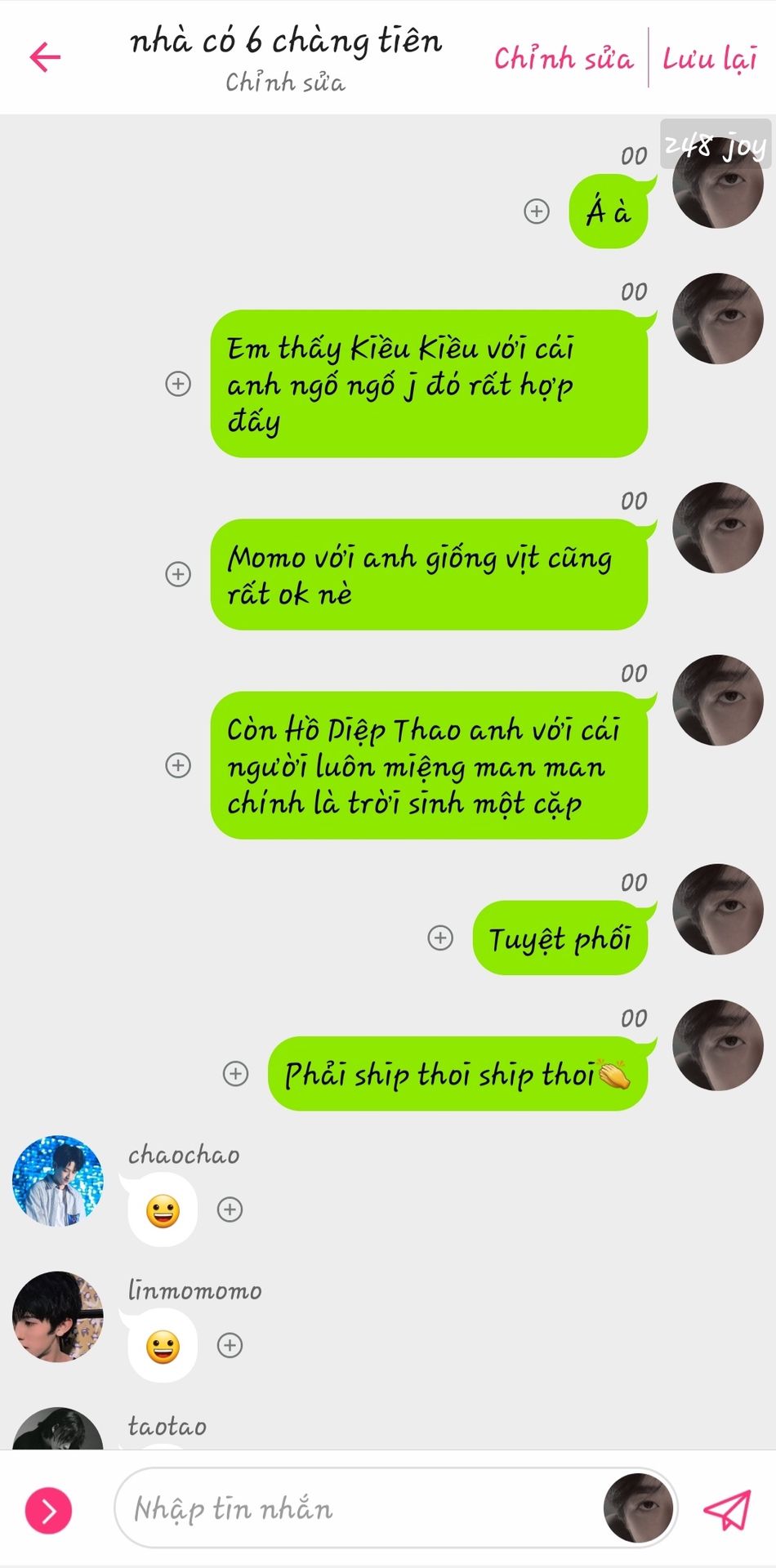Tap the plus icon beside 'Tuyệt phối' message
This screenshot has height=1568, width=776.
coord(440,938)
